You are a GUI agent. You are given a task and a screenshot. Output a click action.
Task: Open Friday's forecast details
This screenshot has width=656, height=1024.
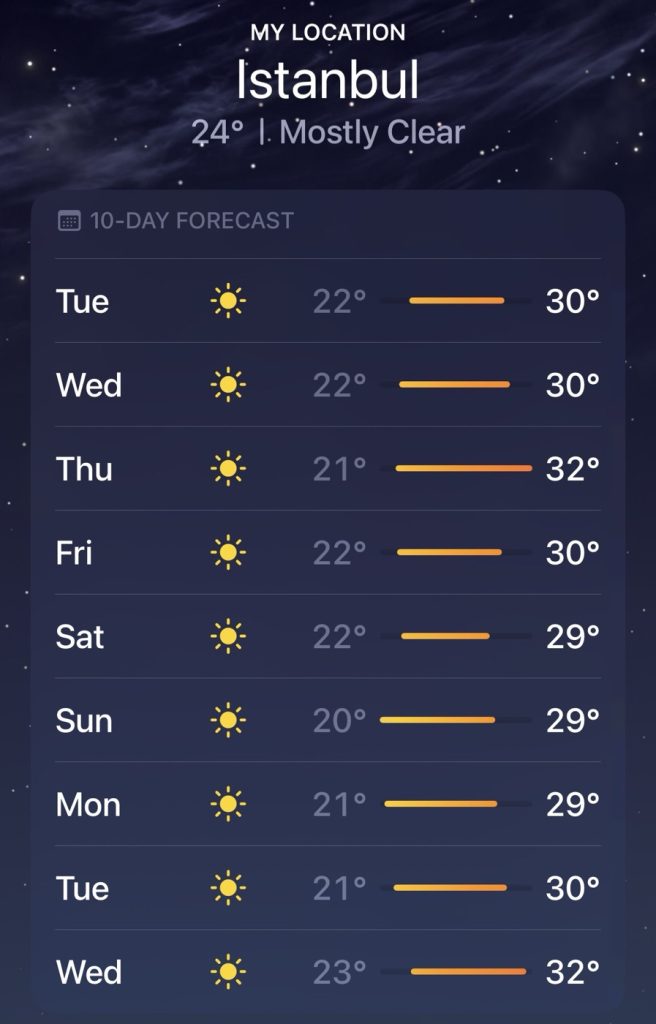point(328,552)
